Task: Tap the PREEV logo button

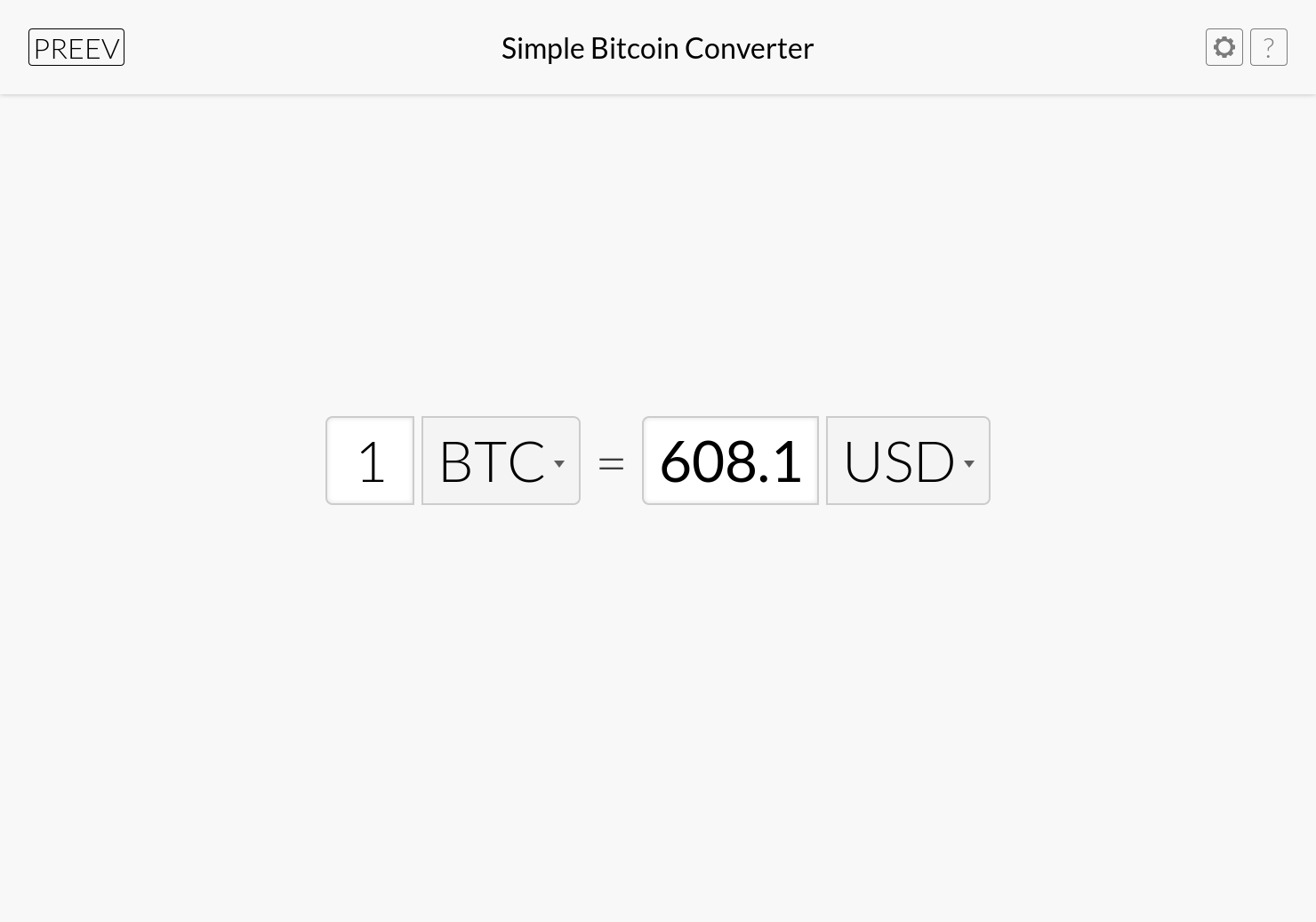Action: point(76,47)
